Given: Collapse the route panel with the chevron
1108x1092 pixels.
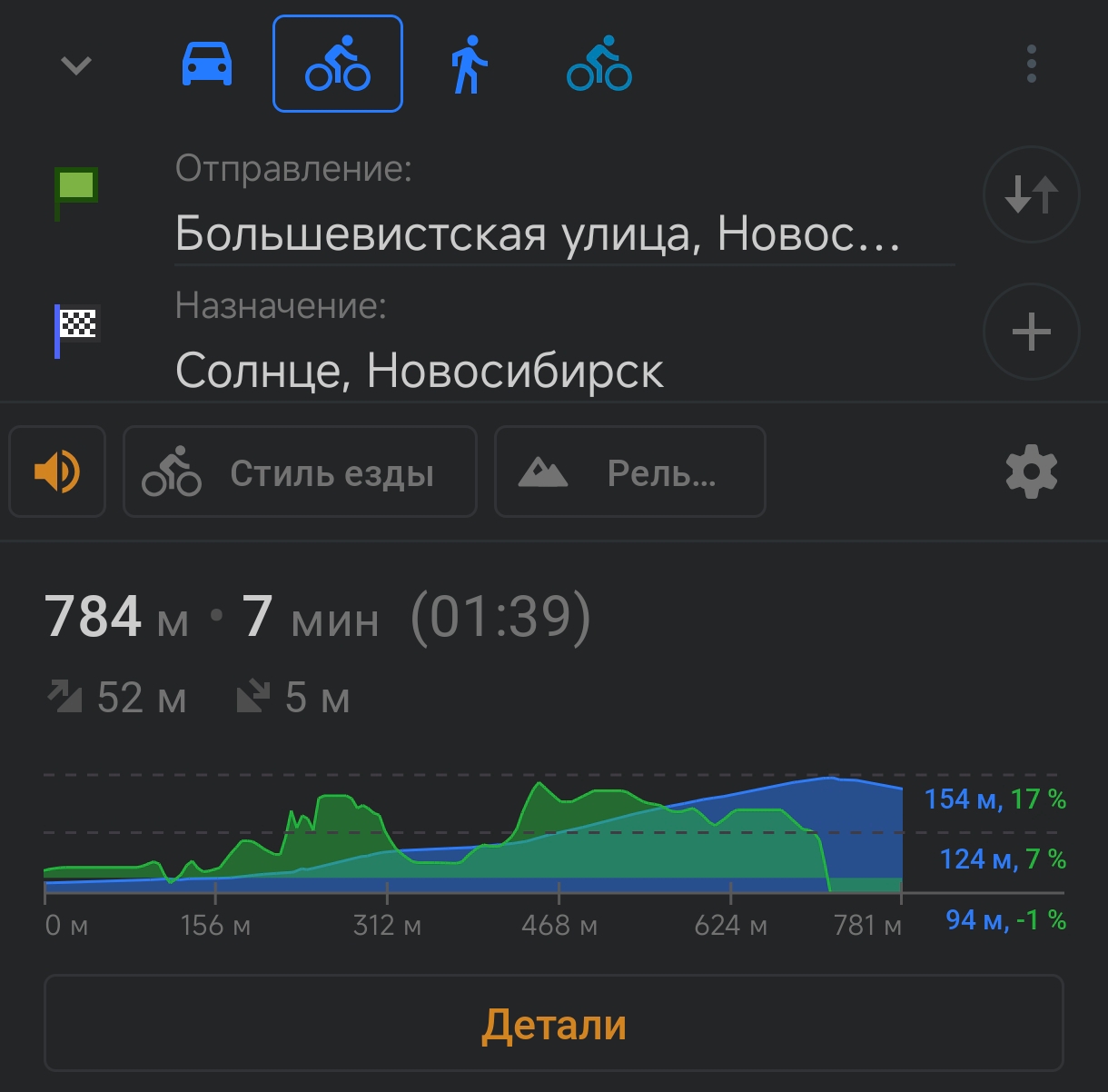Looking at the screenshot, I should 76,65.
